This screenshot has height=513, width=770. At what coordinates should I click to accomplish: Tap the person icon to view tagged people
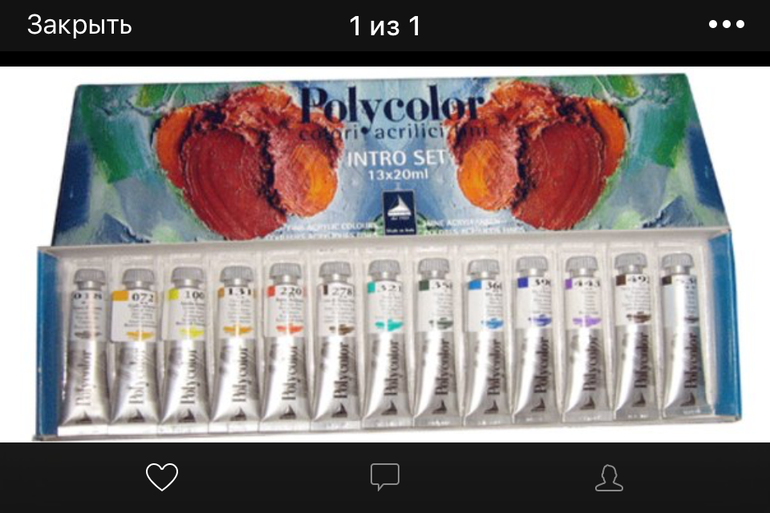pos(608,477)
